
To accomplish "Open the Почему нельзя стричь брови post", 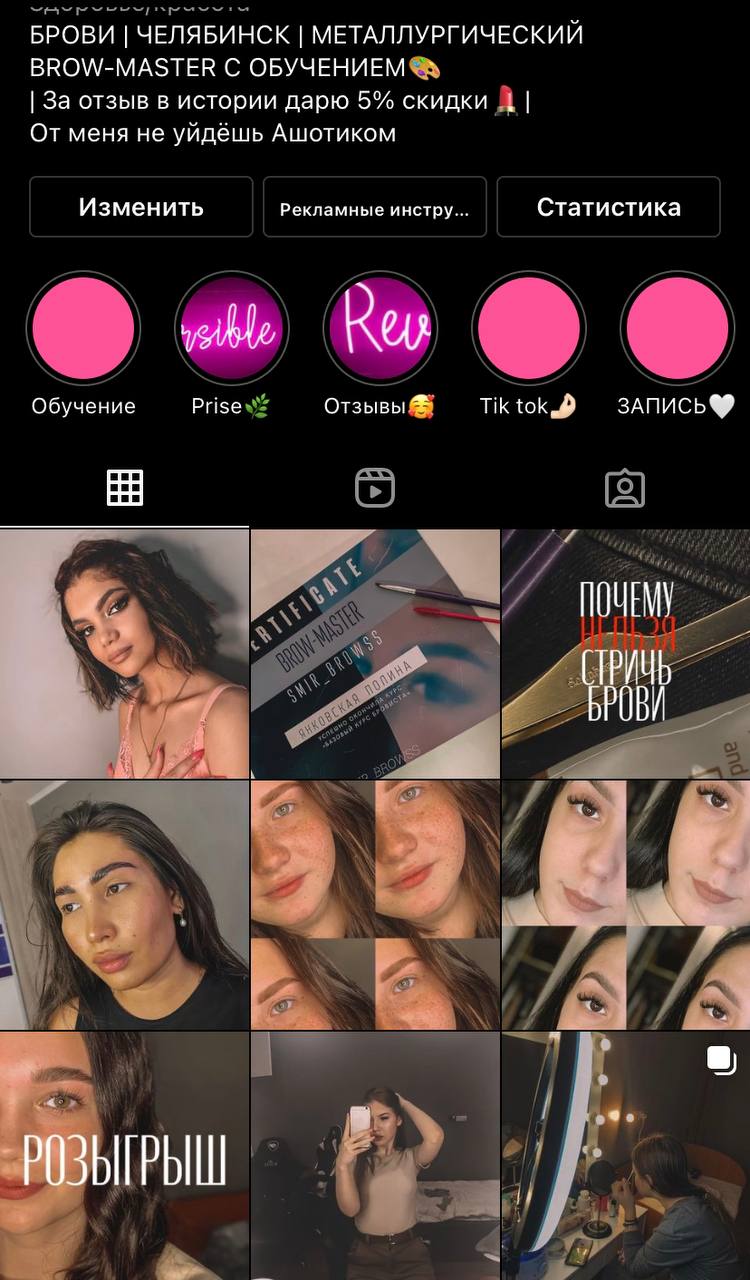I will click(626, 654).
